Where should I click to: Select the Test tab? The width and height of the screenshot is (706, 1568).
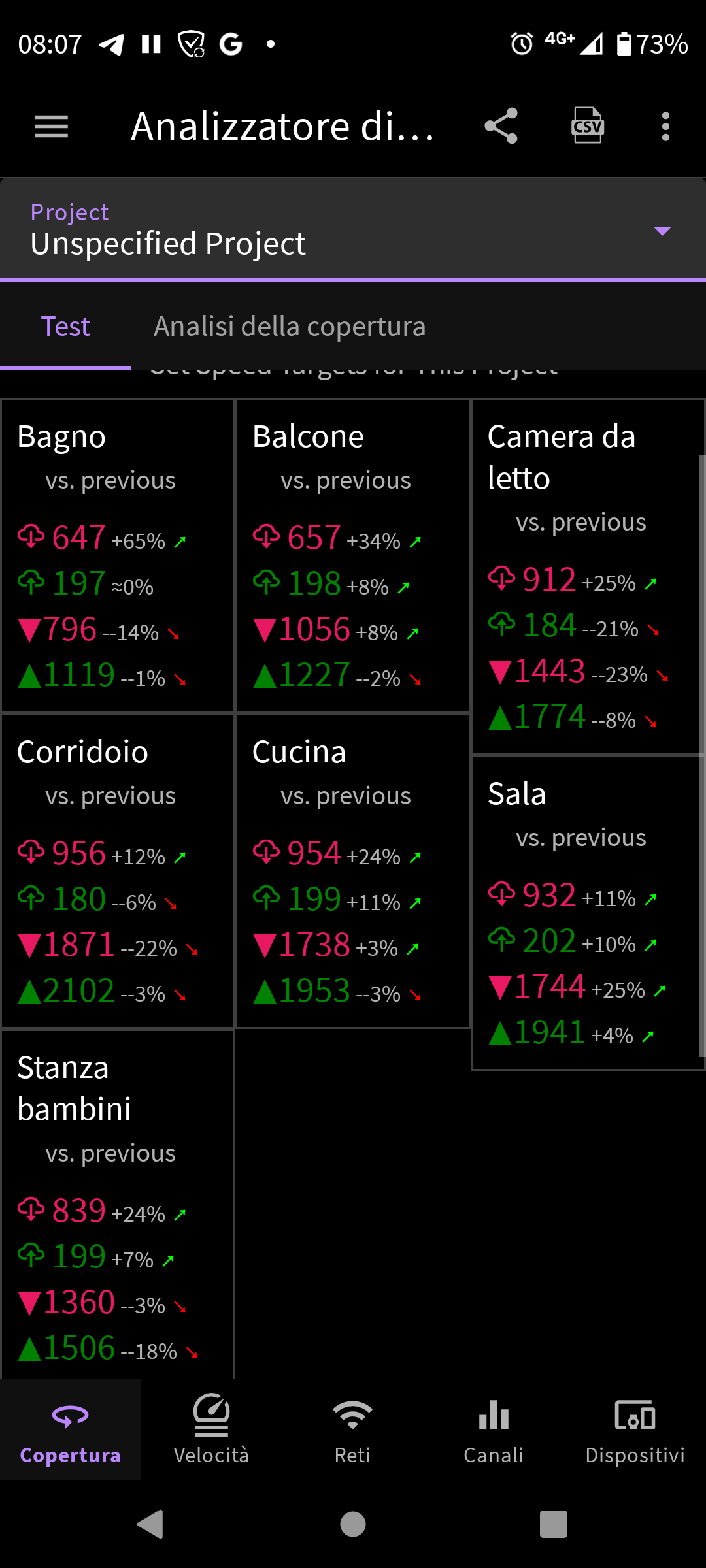[x=65, y=326]
